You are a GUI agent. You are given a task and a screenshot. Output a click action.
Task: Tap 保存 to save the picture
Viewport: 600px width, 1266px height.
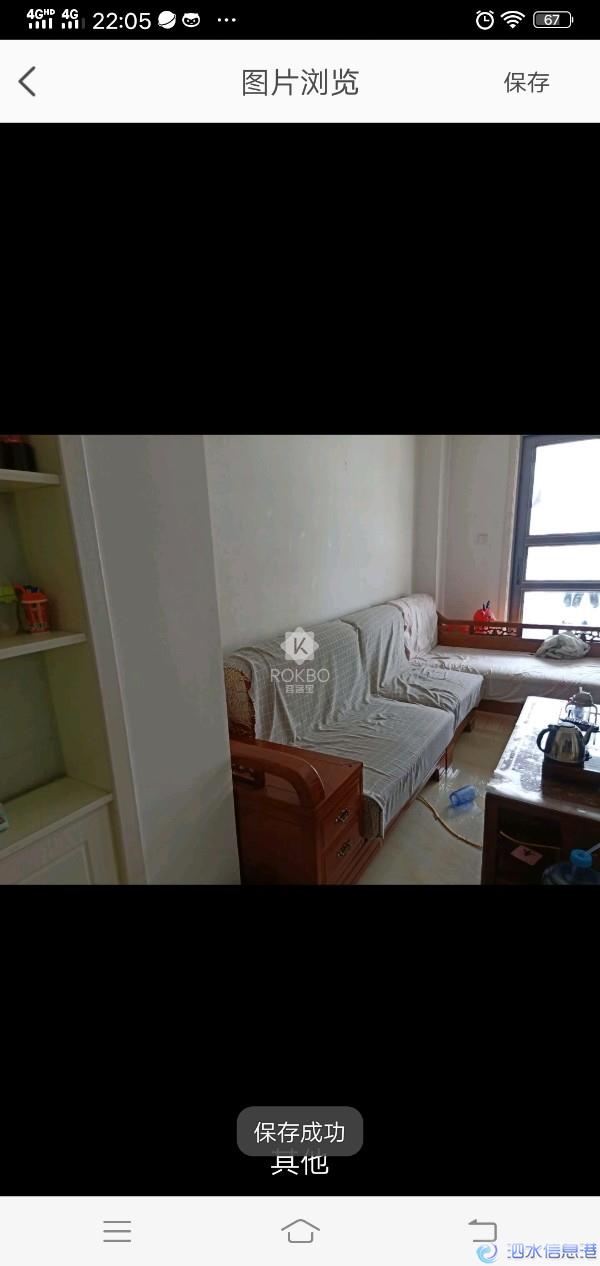coord(526,82)
